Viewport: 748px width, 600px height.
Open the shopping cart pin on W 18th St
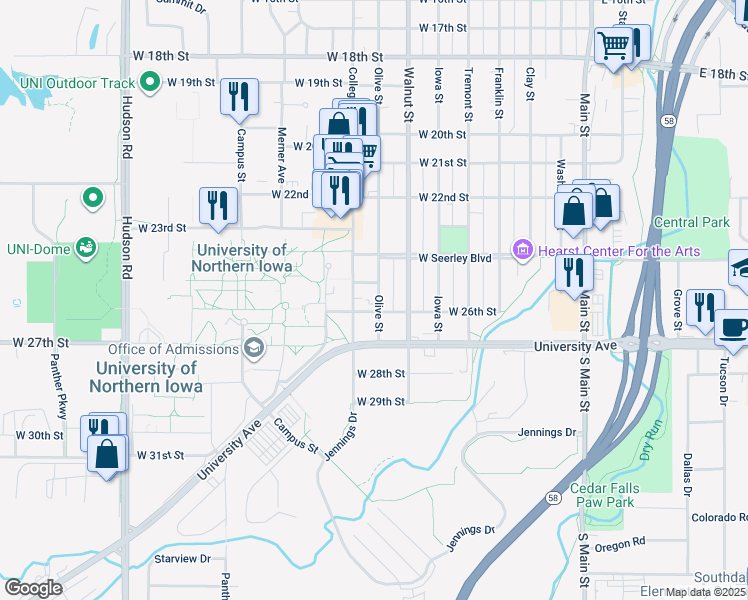click(612, 44)
